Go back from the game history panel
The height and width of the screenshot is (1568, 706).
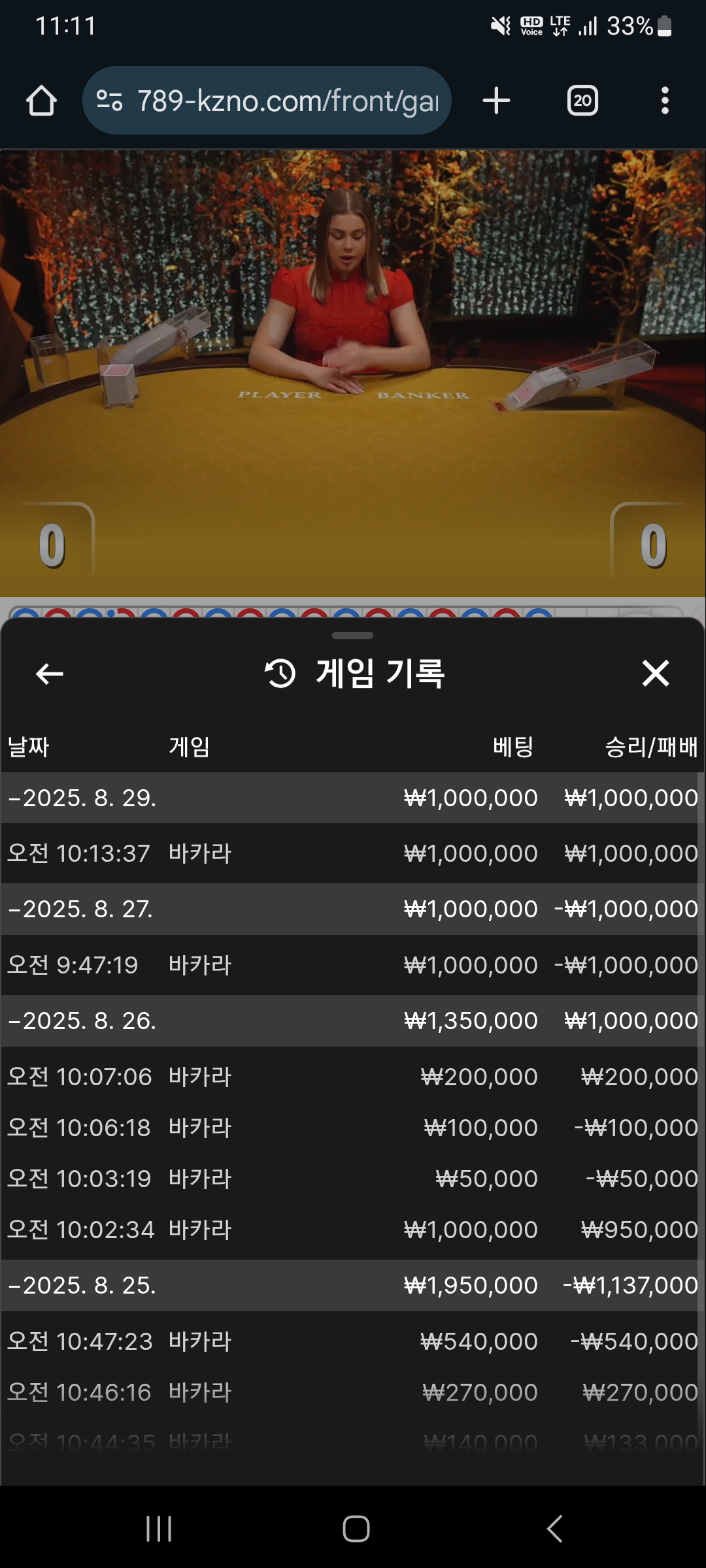[50, 674]
